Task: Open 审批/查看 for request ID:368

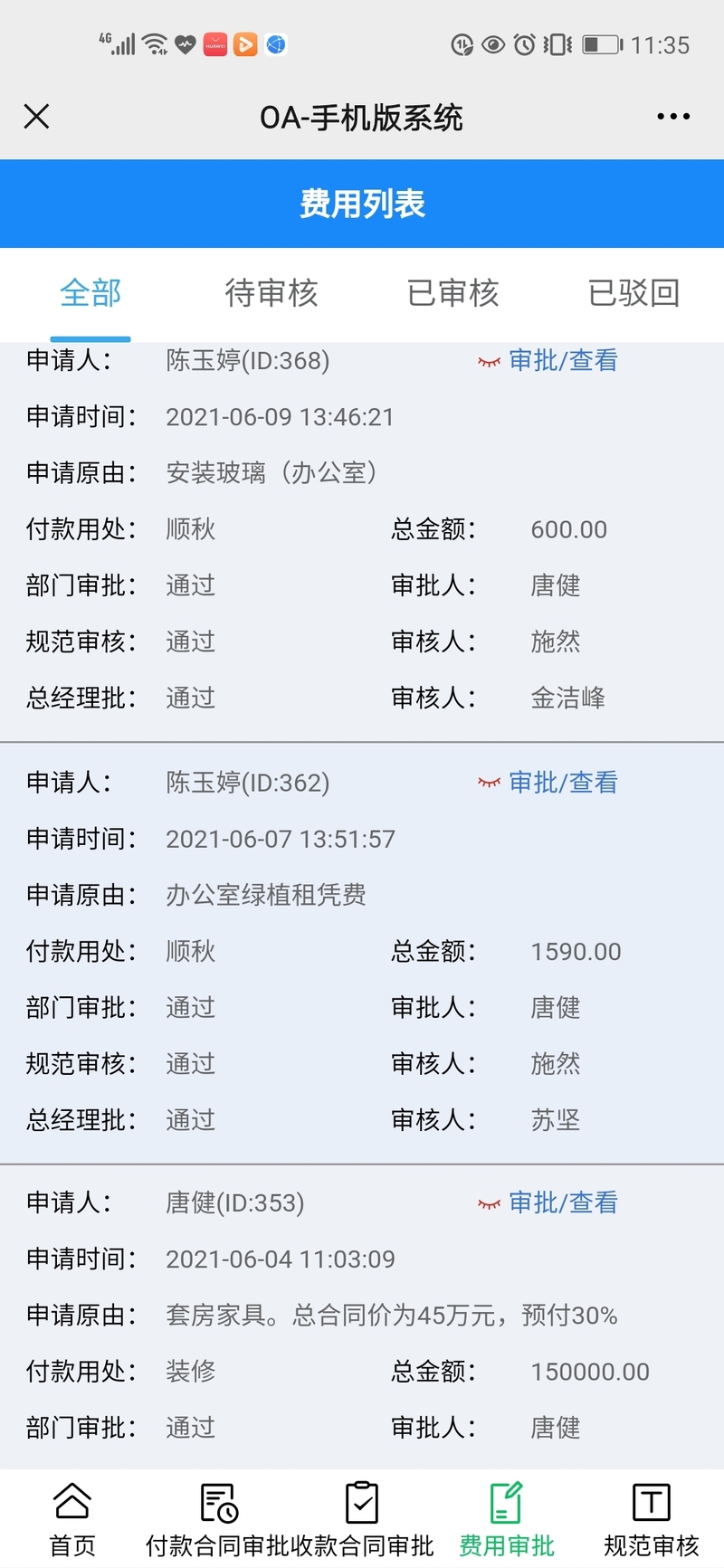Action: (x=562, y=361)
